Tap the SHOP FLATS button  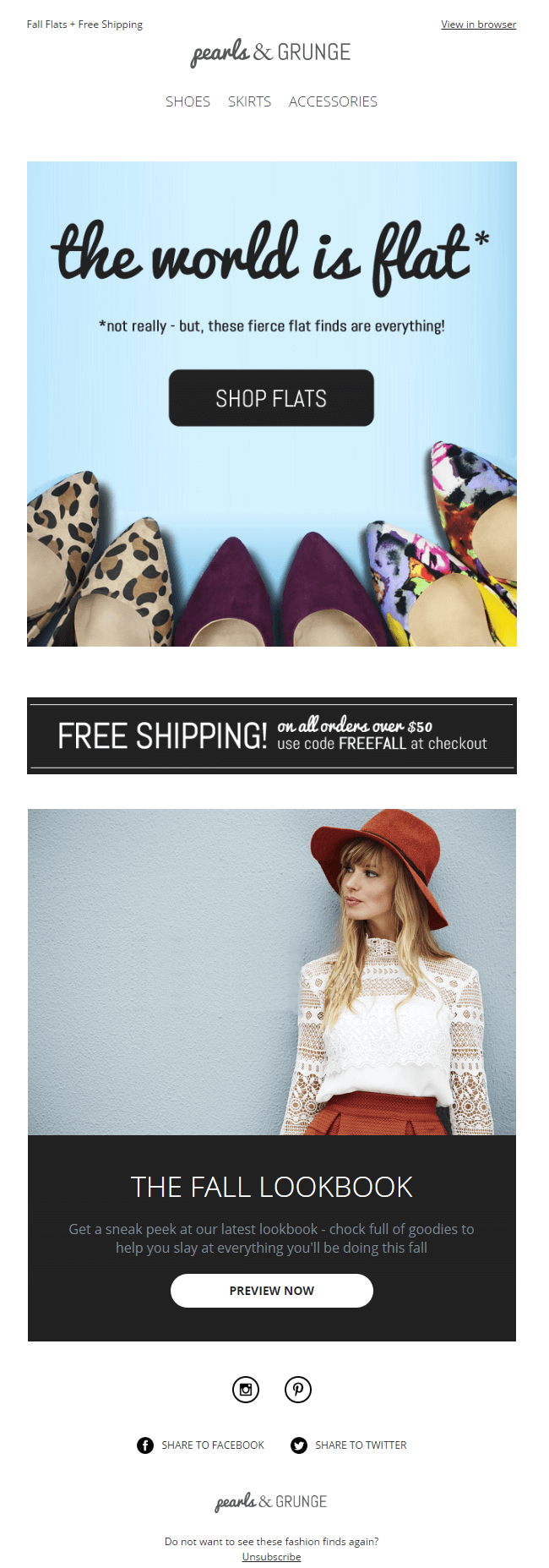271,398
